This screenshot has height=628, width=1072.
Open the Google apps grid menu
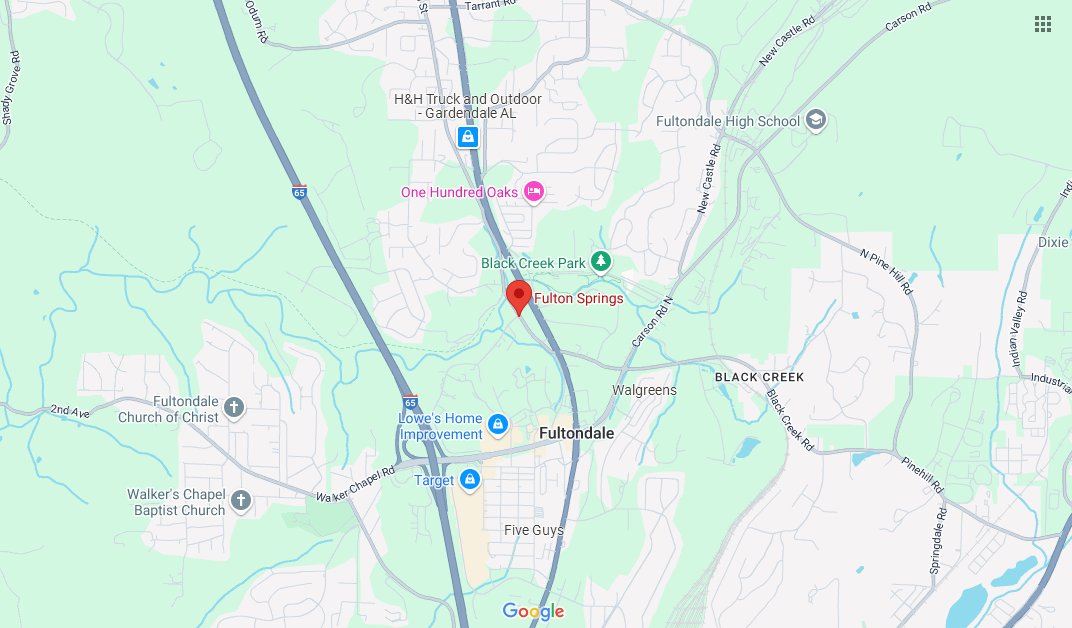pyautogui.click(x=1043, y=24)
